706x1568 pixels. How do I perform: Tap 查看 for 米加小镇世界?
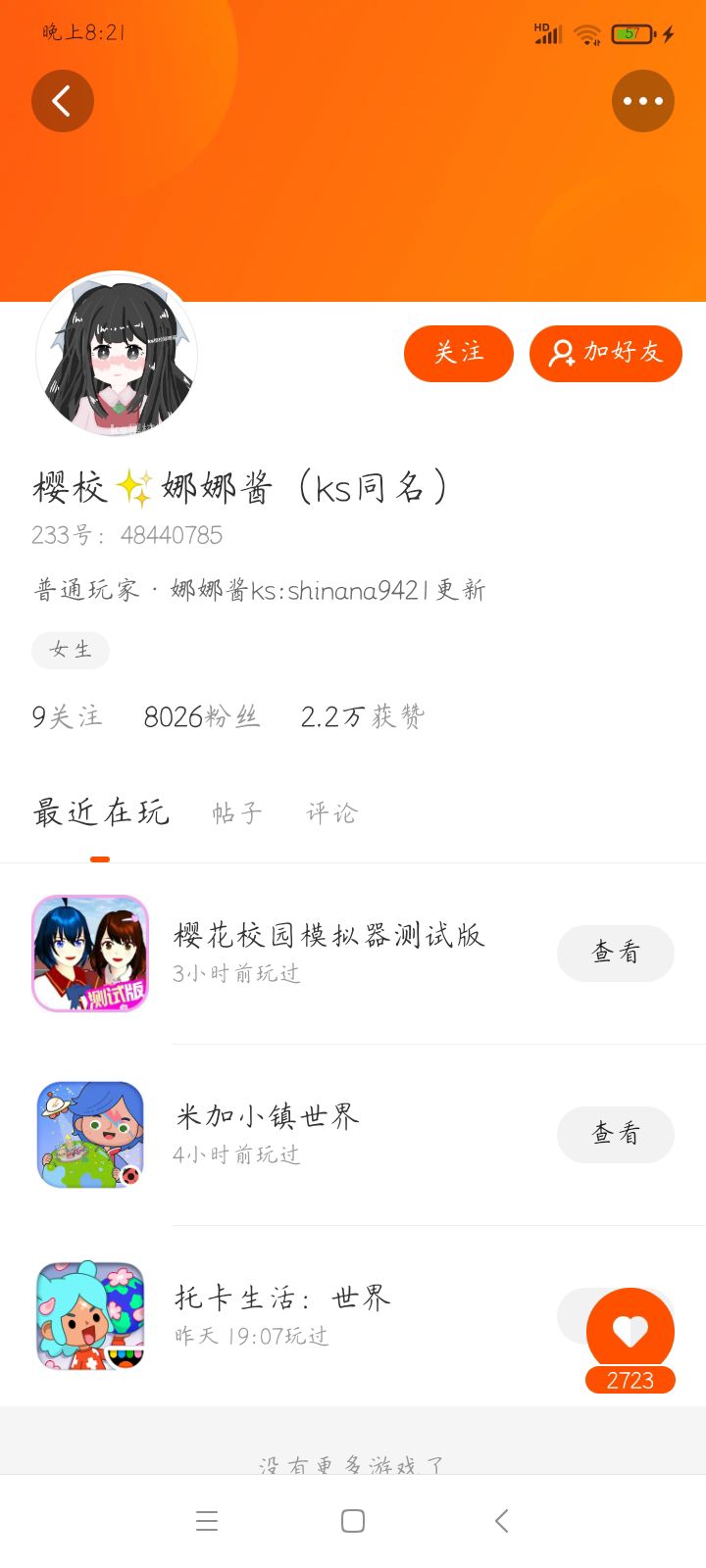coord(615,1134)
